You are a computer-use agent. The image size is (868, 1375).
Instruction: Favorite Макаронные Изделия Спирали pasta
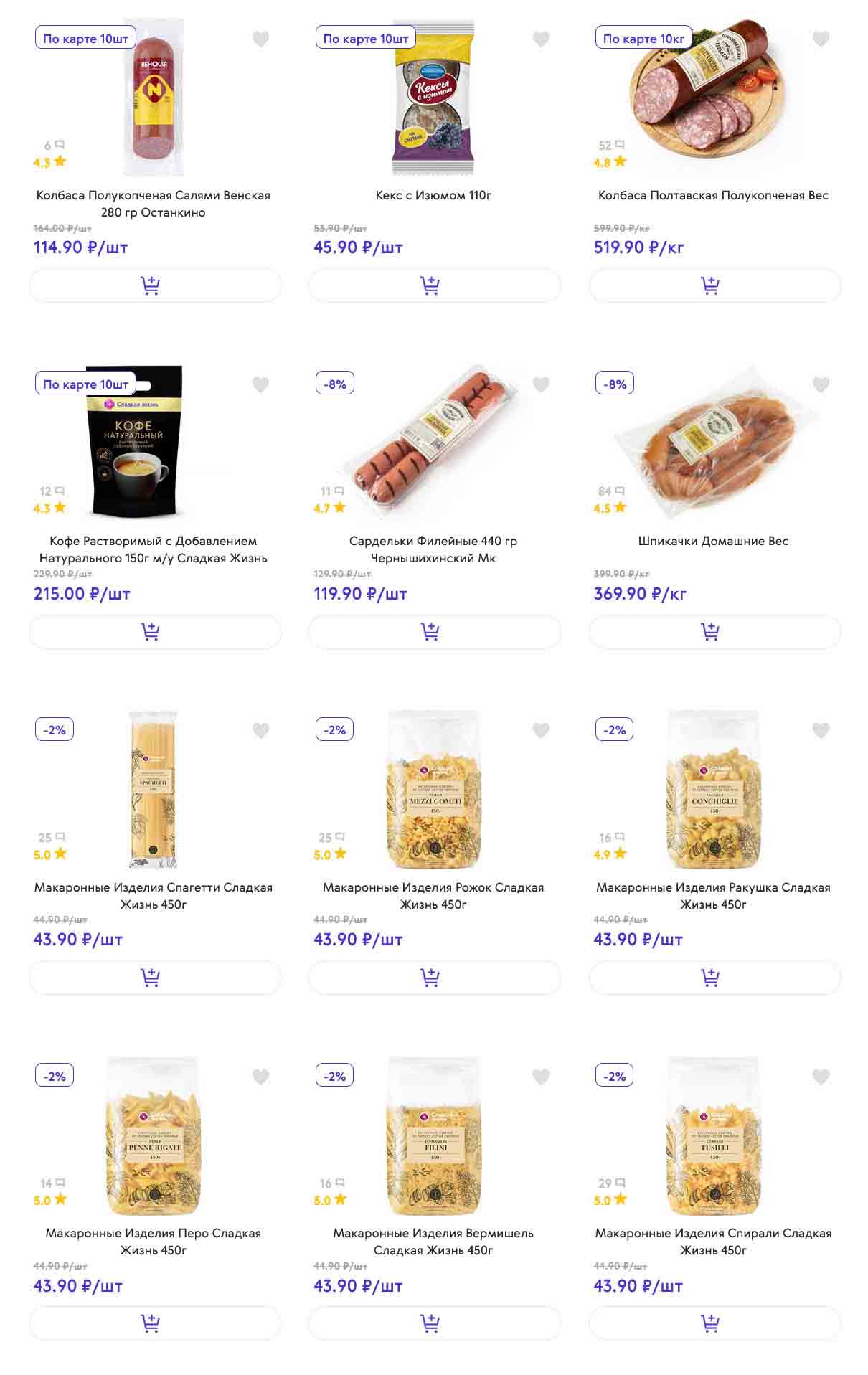tap(821, 1077)
